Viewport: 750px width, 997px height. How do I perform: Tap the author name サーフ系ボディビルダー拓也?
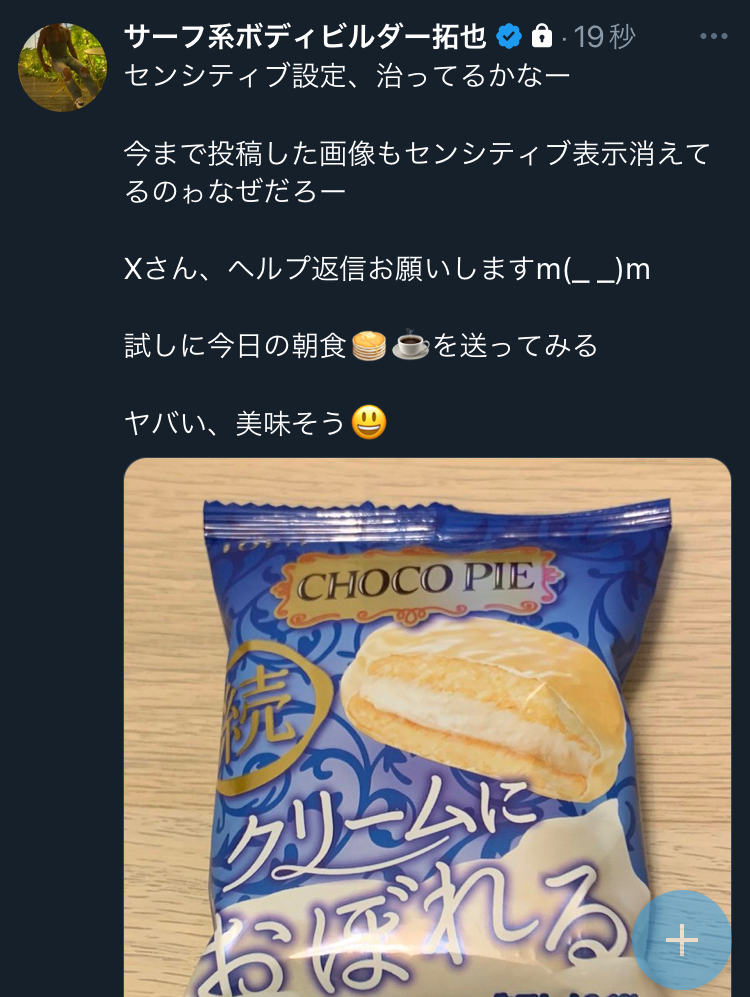click(x=305, y=37)
